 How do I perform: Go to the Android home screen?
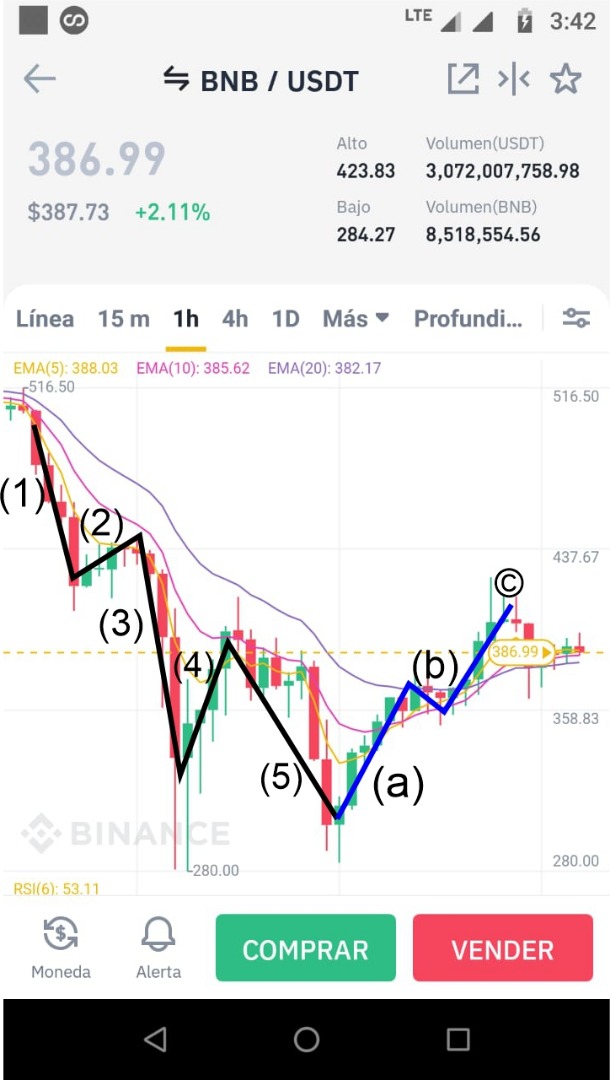306,1039
